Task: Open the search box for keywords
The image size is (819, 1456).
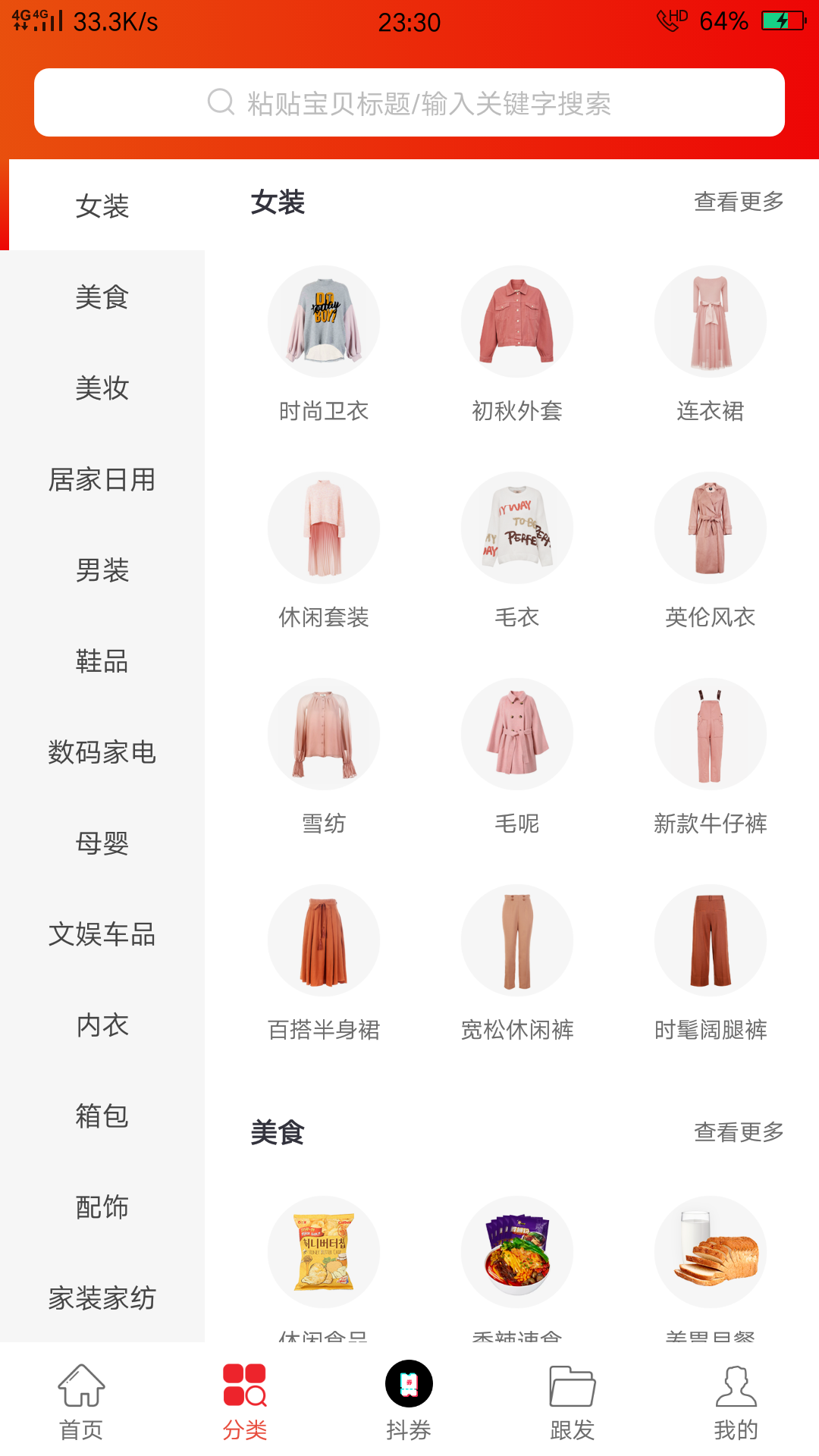Action: point(409,102)
